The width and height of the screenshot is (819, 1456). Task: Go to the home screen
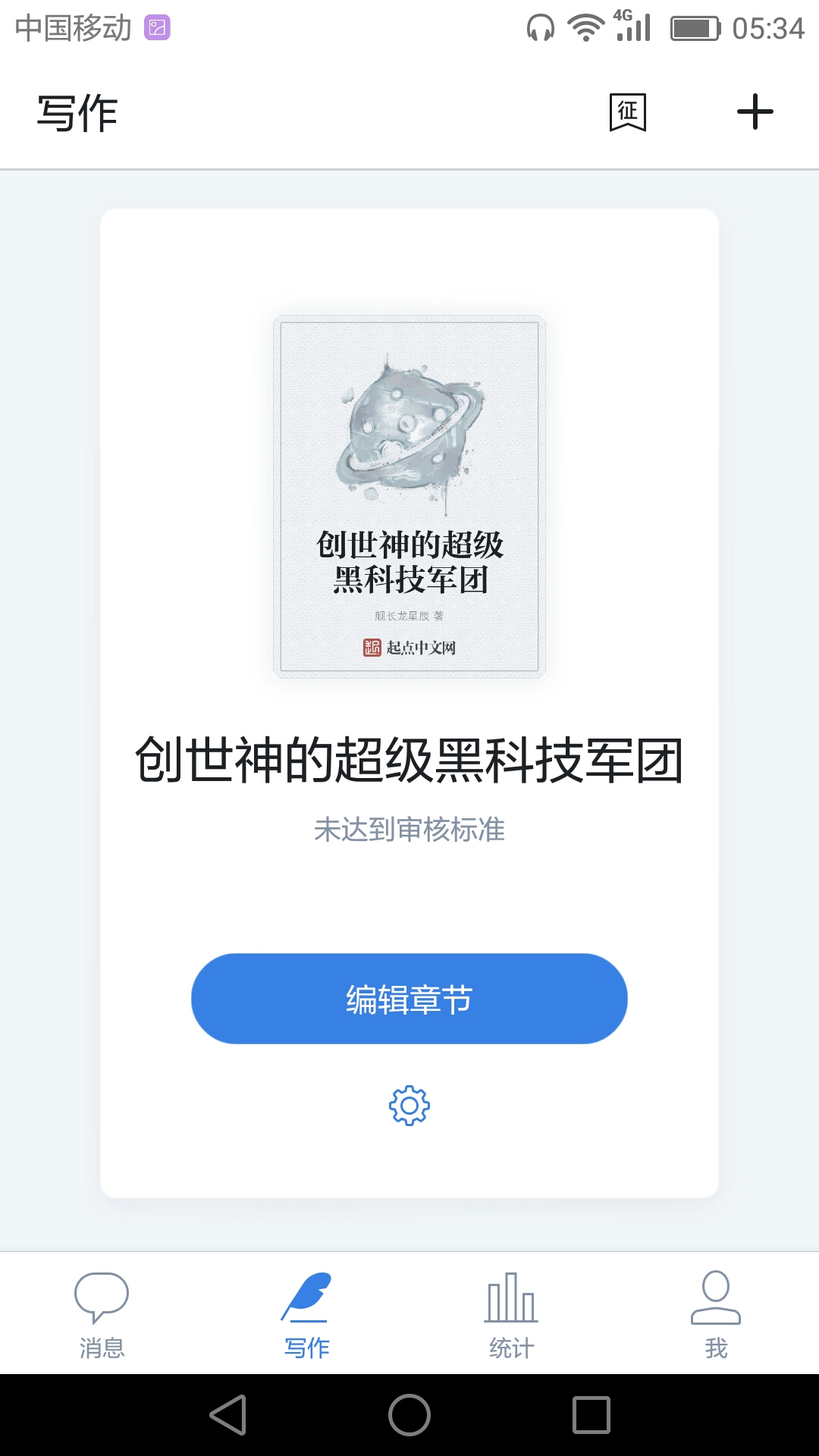409,1415
